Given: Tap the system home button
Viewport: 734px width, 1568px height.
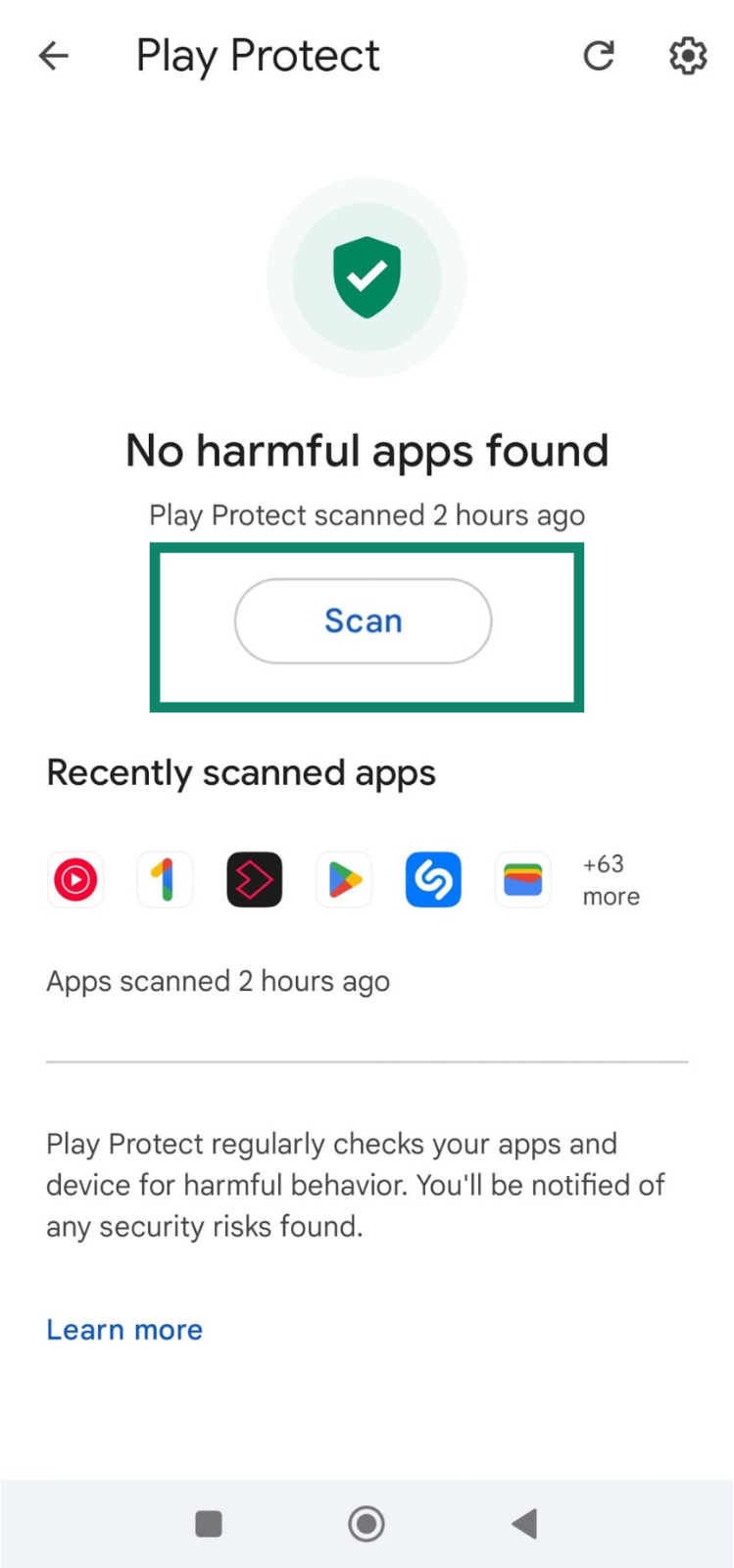Looking at the screenshot, I should [x=367, y=1524].
